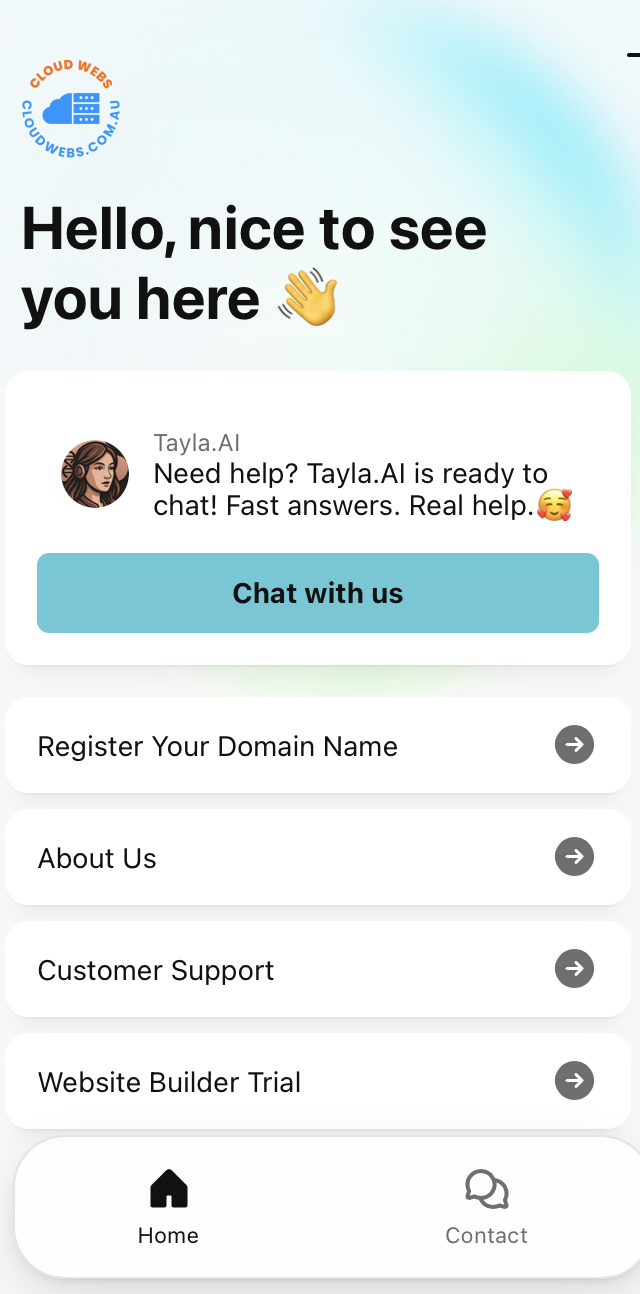
Task: Minimize the chat widget using top dash
Action: 633,55
